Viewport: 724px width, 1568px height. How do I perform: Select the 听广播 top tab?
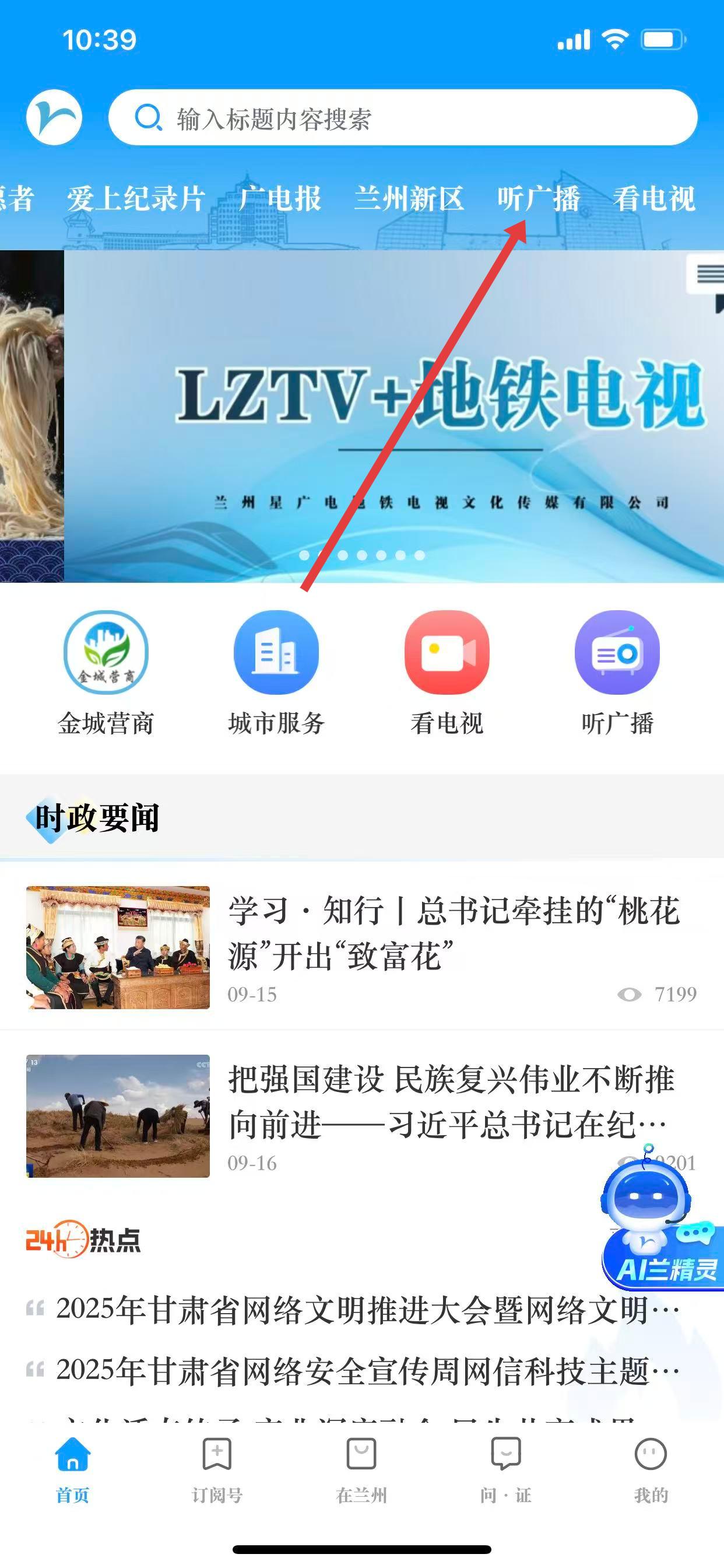539,198
